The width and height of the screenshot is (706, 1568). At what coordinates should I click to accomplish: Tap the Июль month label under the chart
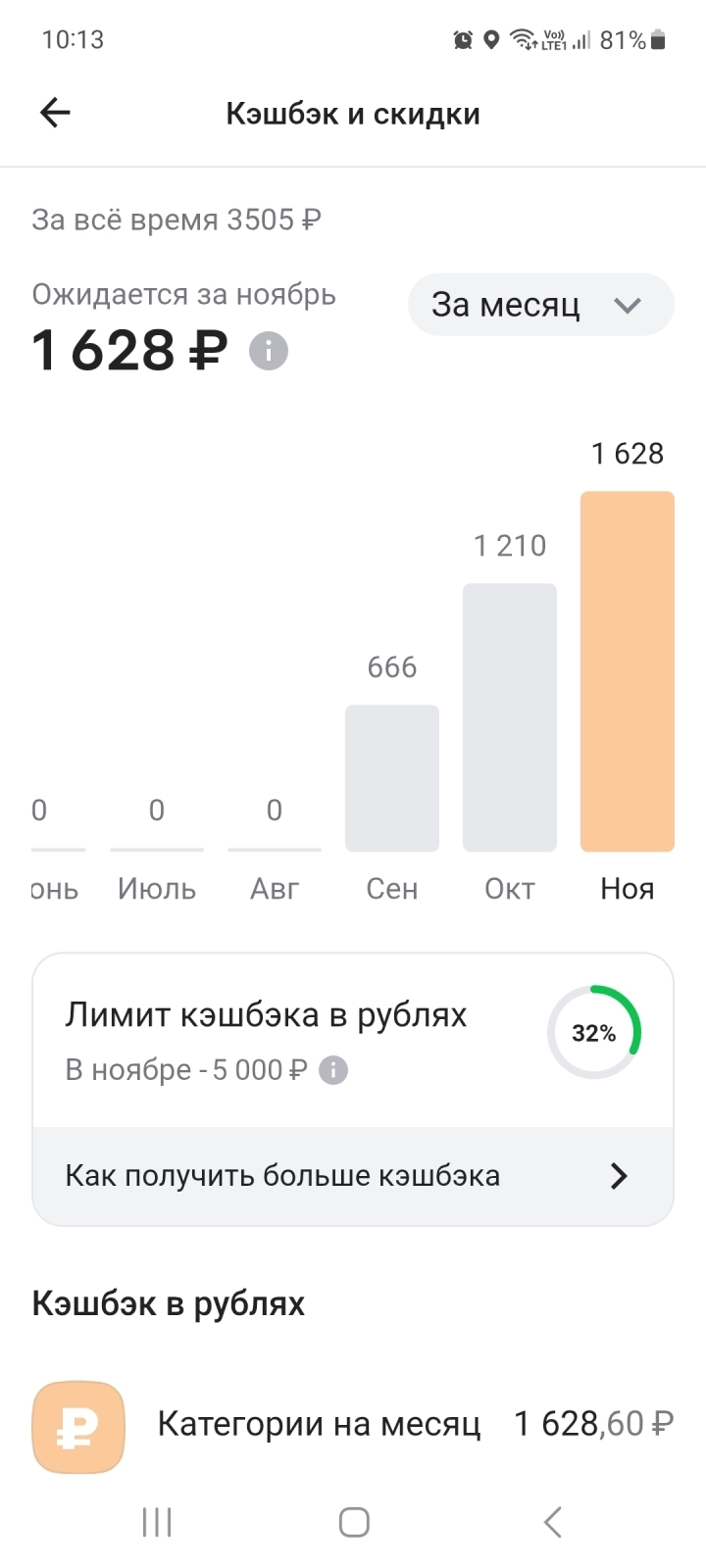point(157,889)
